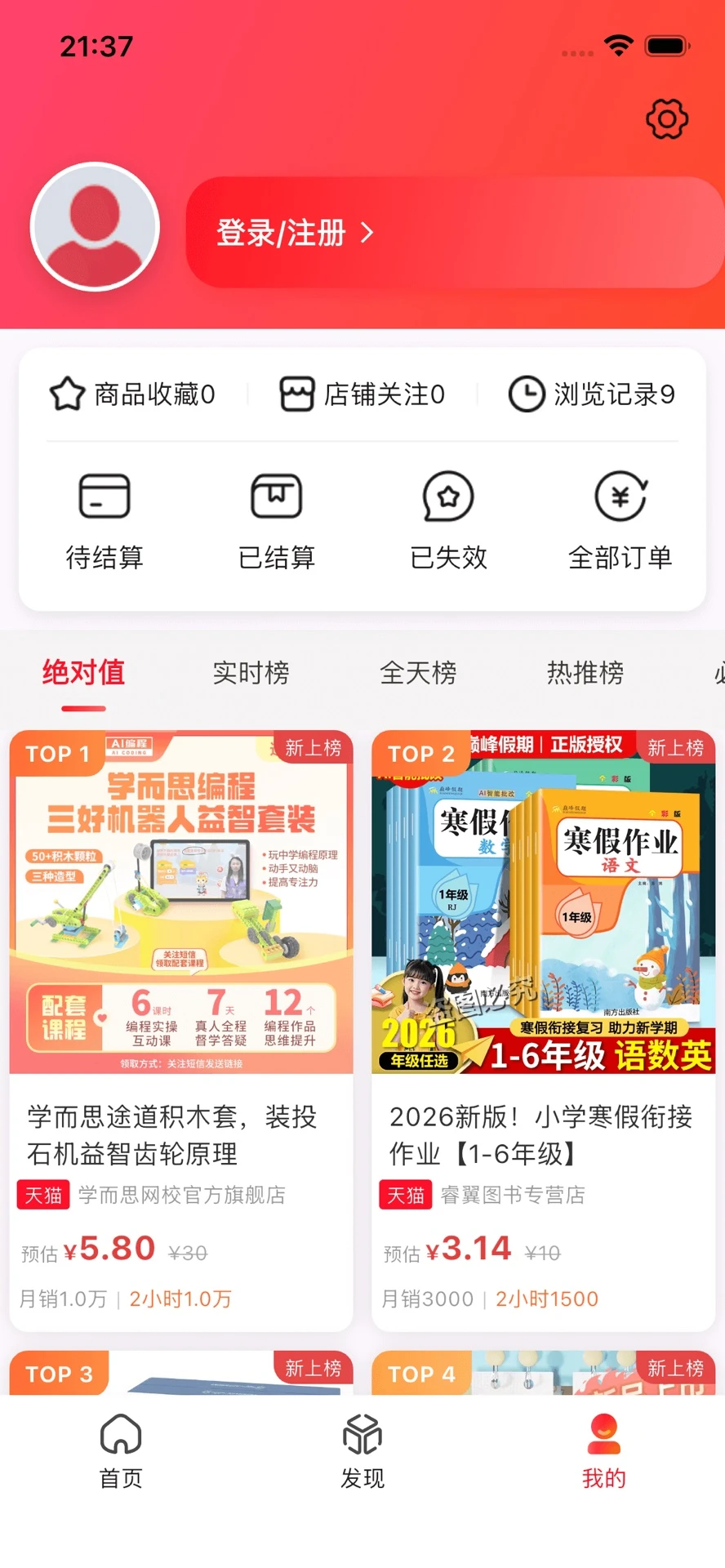Switch to the 热推榜 tab
Screen dimensions: 725x1568
click(585, 673)
